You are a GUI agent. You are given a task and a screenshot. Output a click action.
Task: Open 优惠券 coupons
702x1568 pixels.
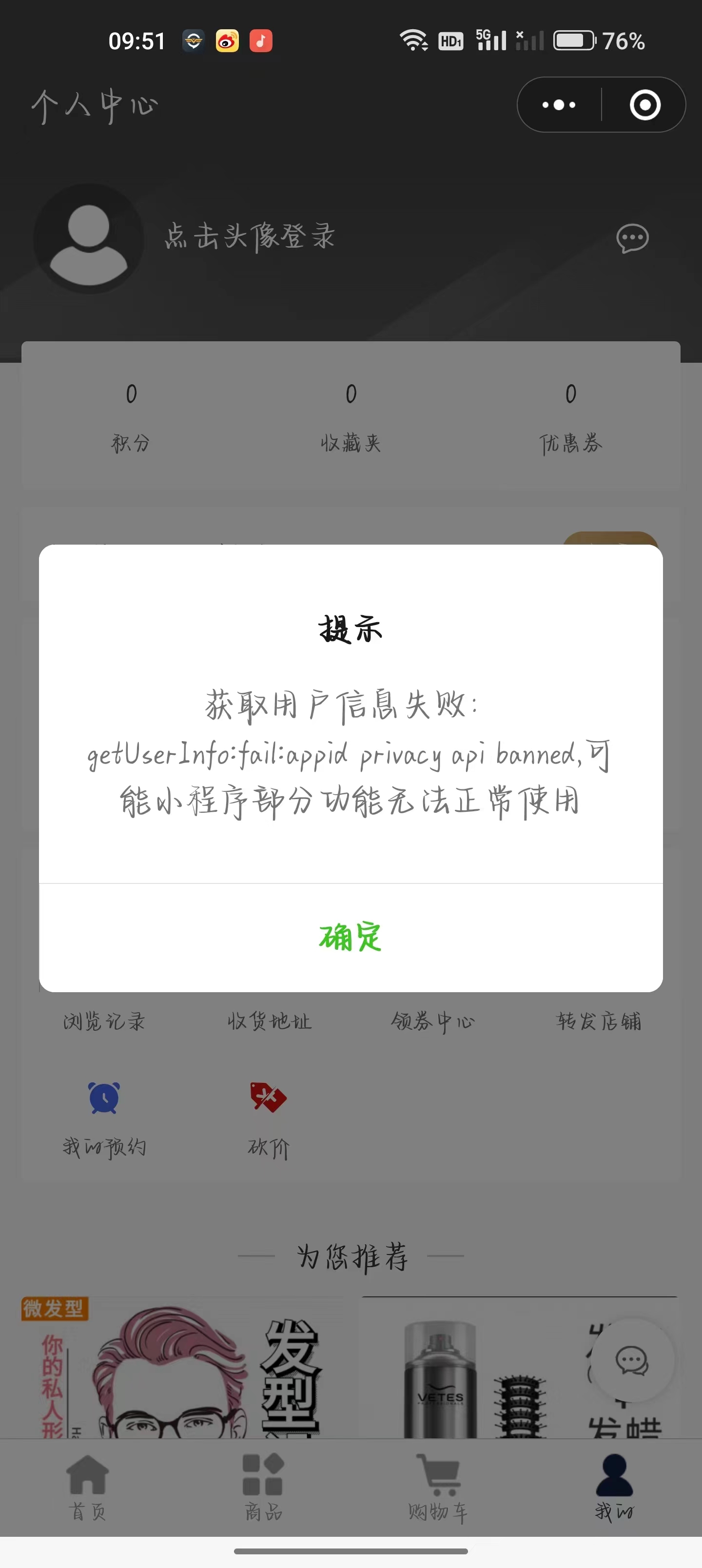point(570,417)
